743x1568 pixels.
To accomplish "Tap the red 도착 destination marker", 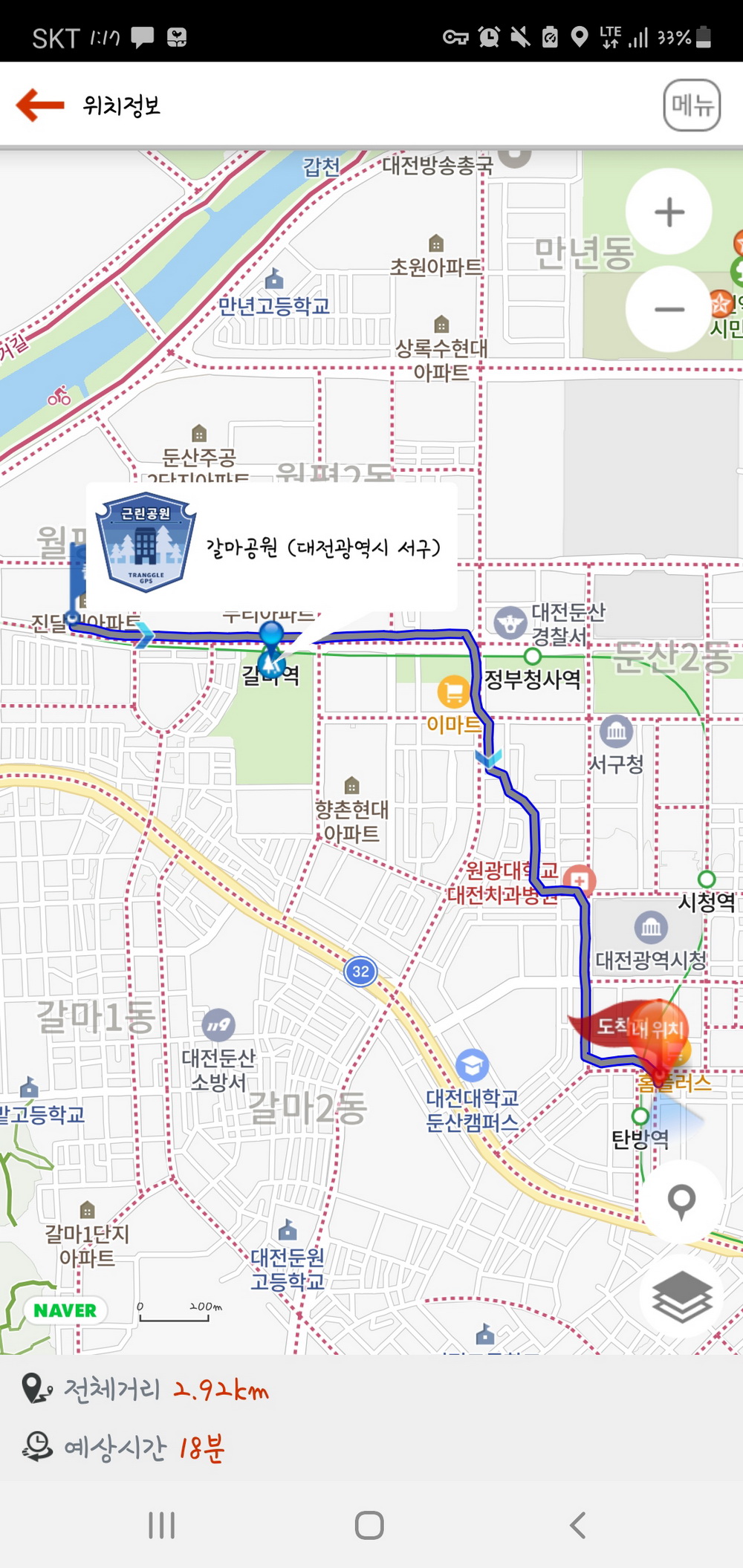I will (615, 1027).
